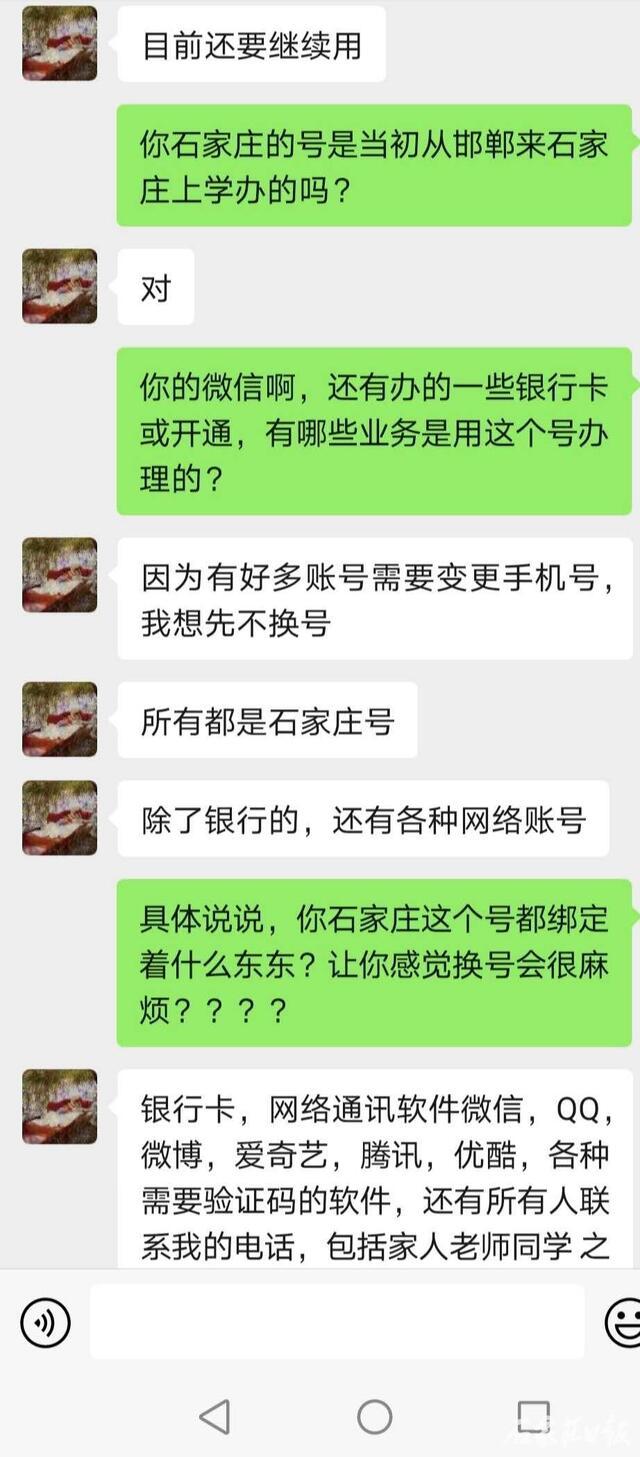
Task: Tap avatar beside "所有都是石家庄号" message
Action: (60, 719)
